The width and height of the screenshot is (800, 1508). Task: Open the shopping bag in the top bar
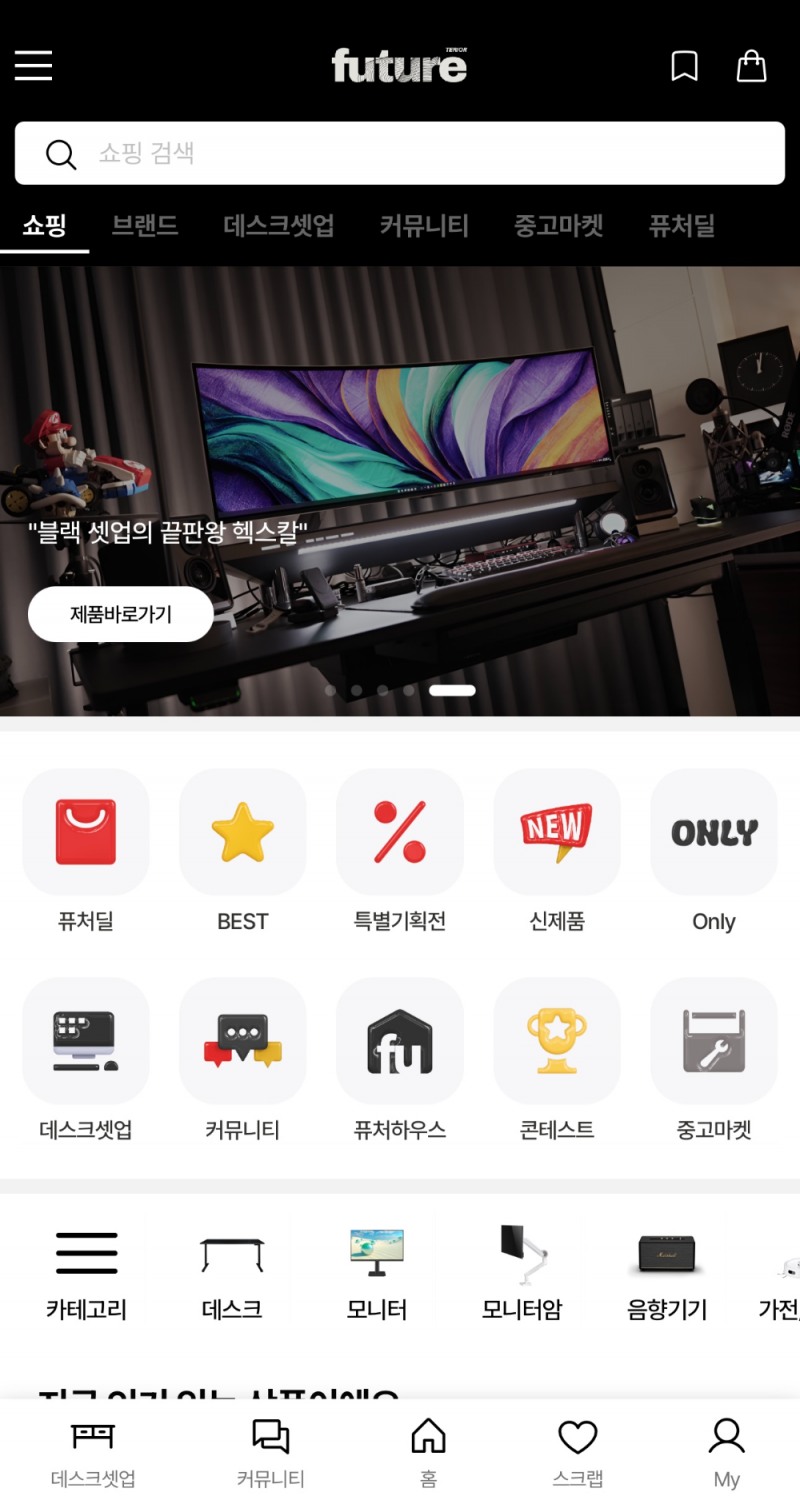pyautogui.click(x=751, y=65)
